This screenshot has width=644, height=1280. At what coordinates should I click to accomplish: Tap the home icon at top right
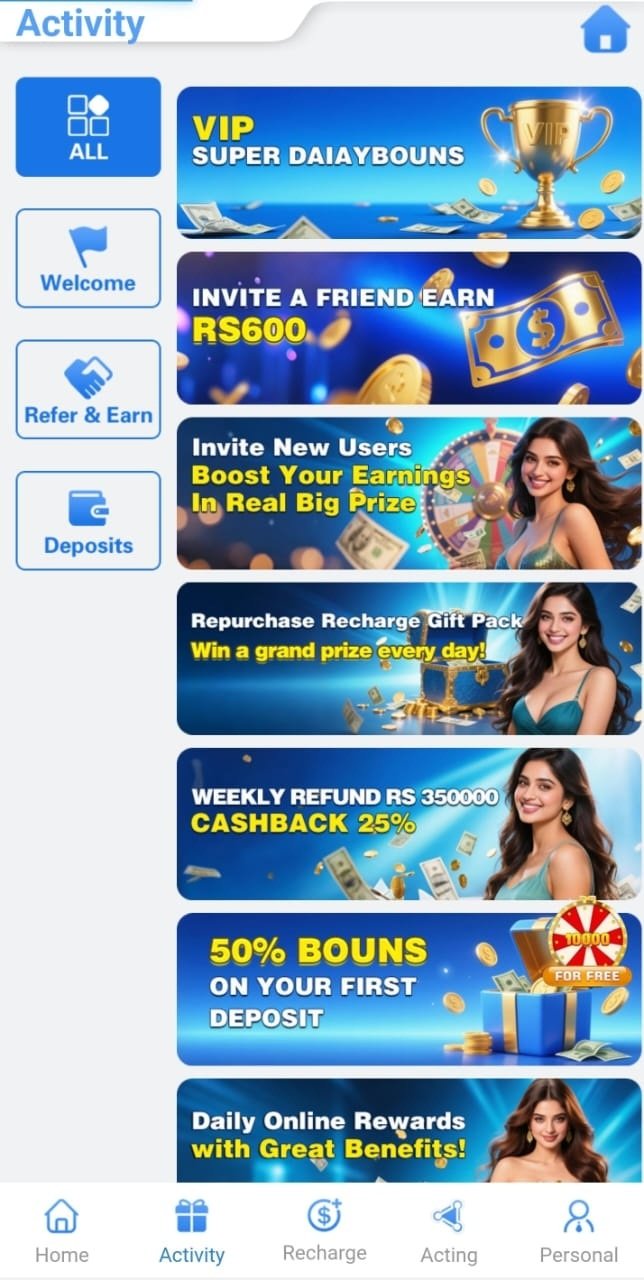(x=604, y=28)
